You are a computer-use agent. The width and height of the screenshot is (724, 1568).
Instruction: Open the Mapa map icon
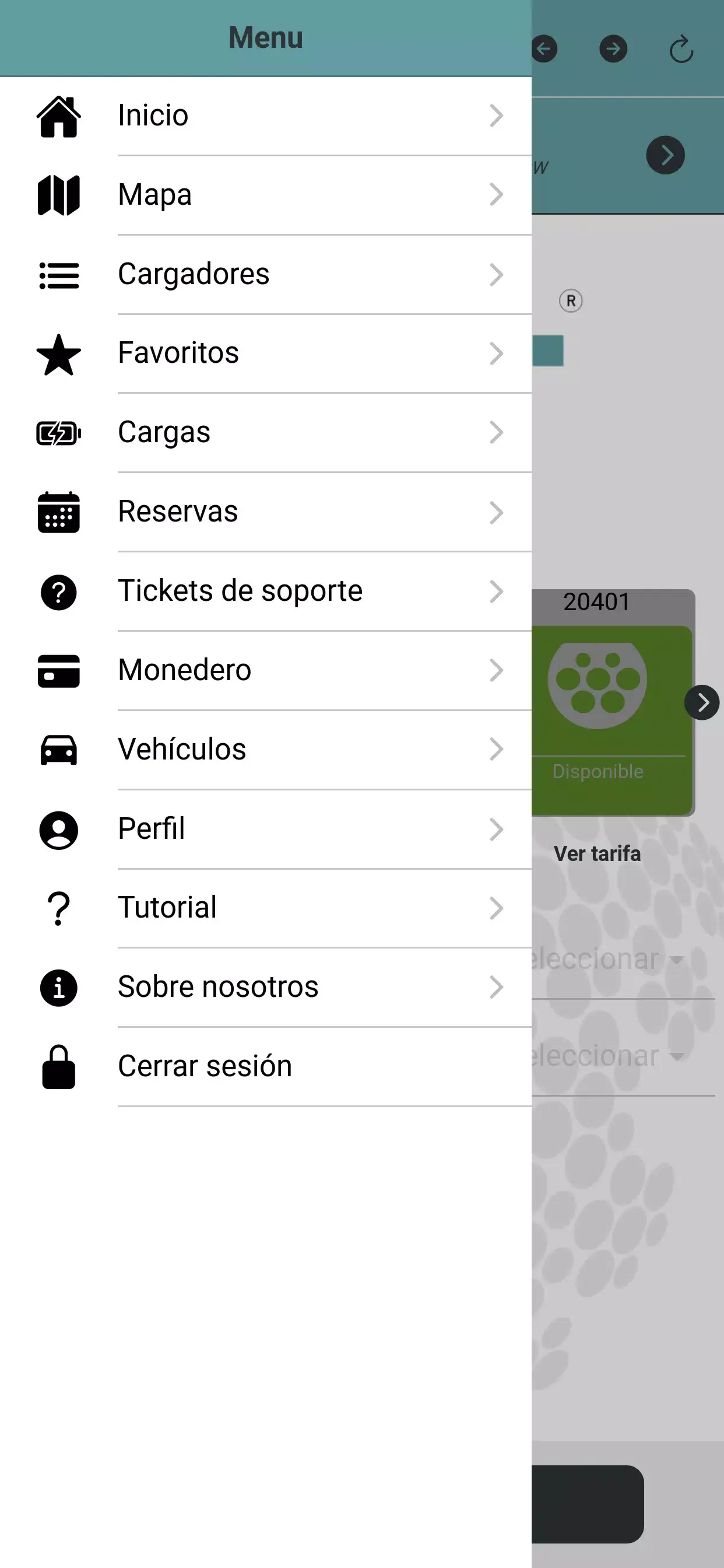[58, 195]
